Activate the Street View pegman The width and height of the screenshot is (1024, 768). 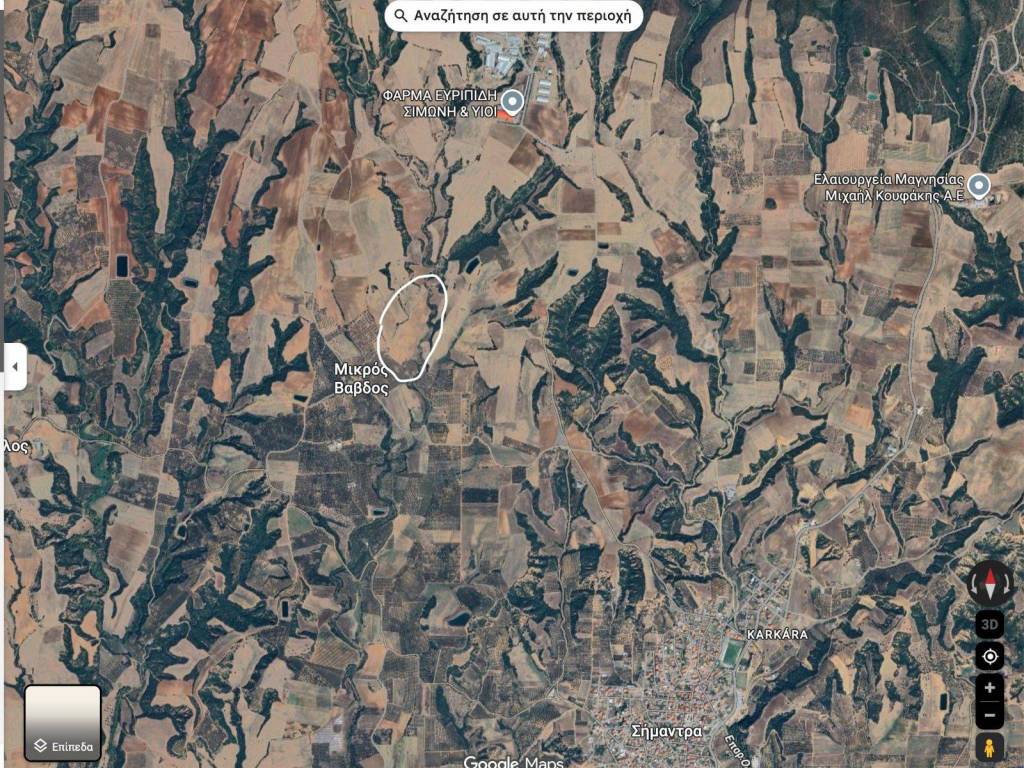click(990, 747)
